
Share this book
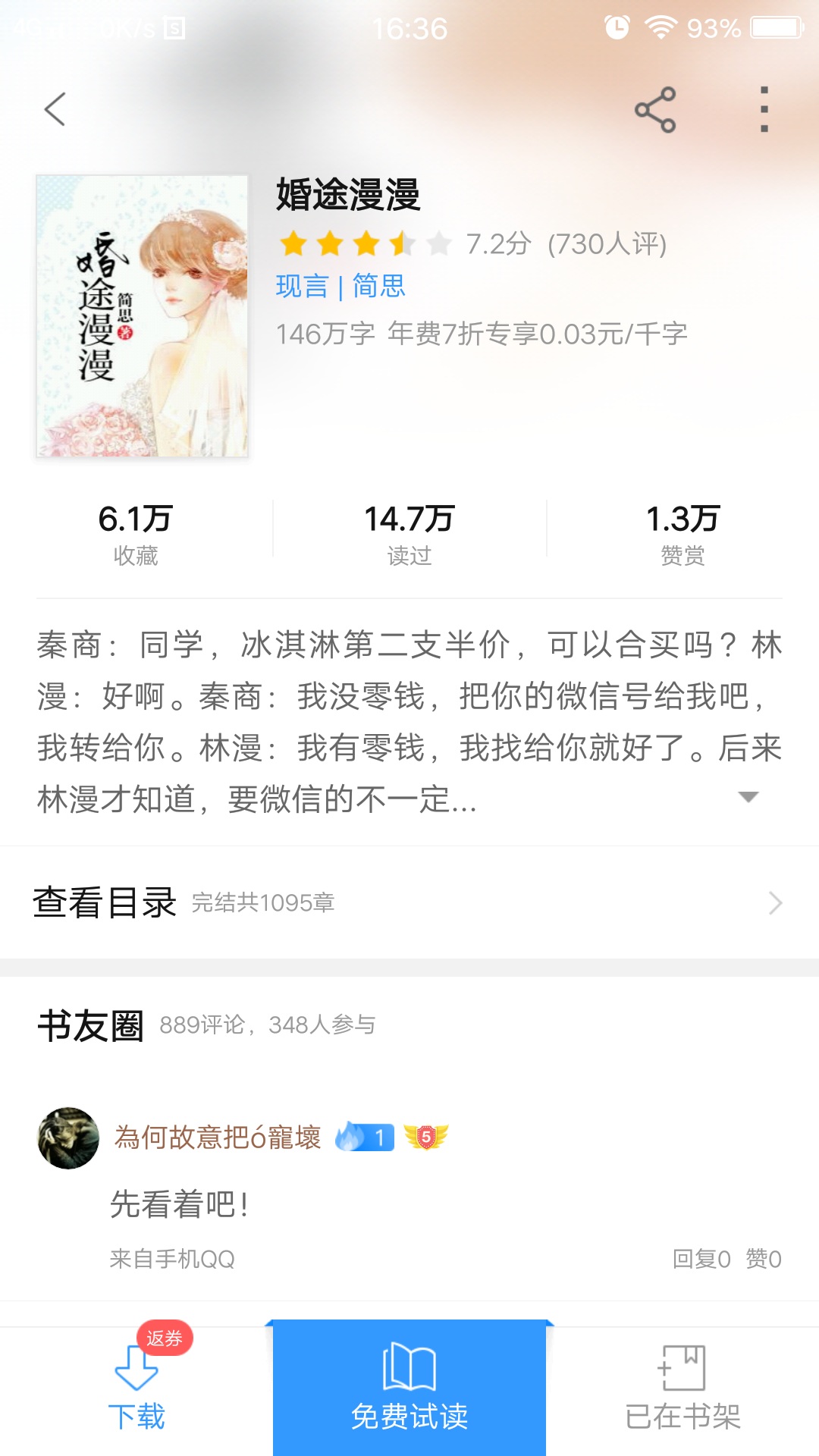click(x=655, y=109)
